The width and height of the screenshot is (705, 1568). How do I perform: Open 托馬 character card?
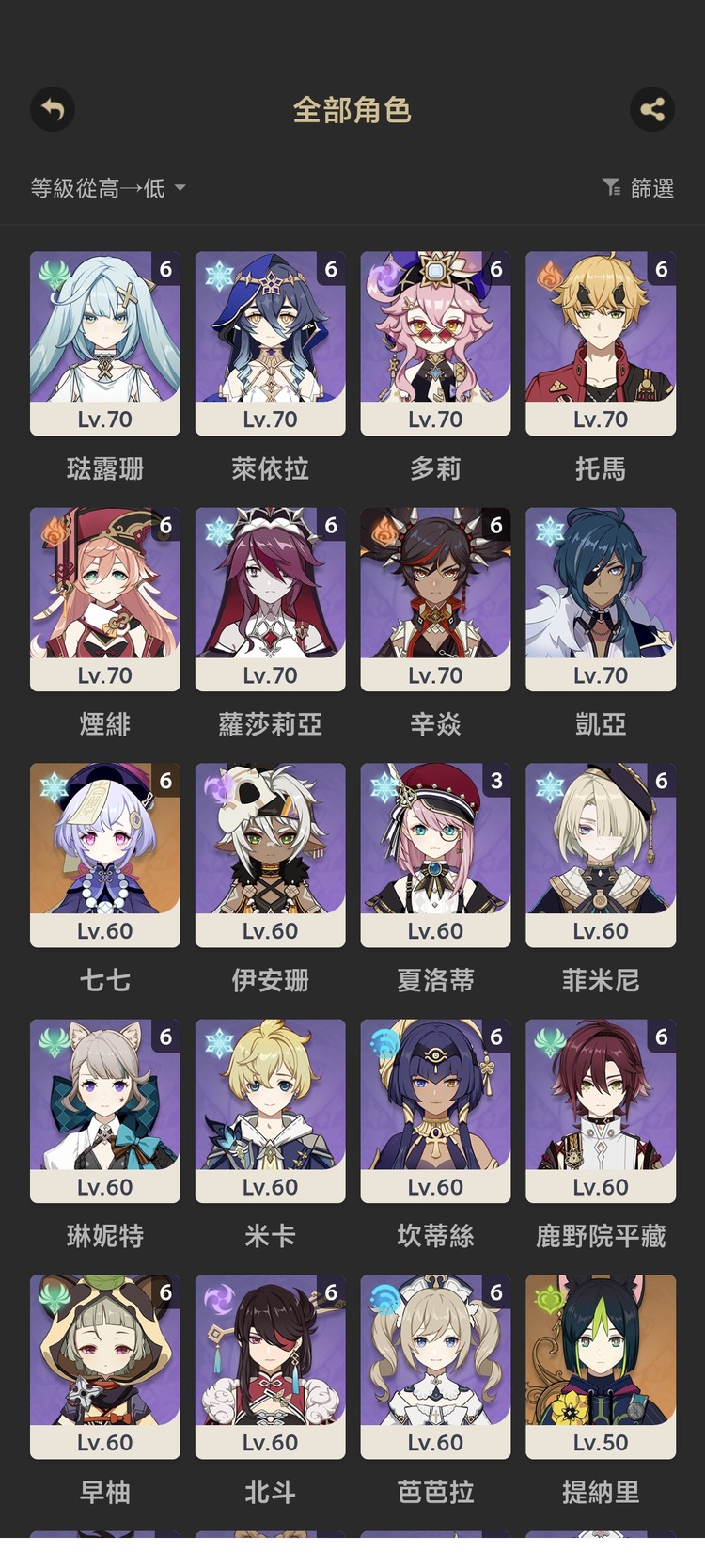pyautogui.click(x=601, y=342)
